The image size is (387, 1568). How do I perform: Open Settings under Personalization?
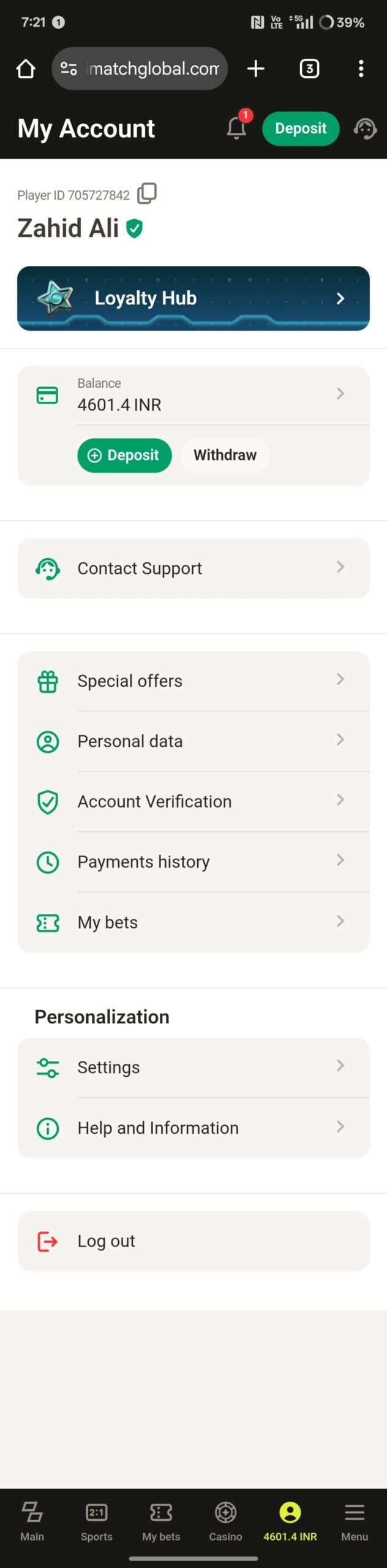[x=193, y=1067]
